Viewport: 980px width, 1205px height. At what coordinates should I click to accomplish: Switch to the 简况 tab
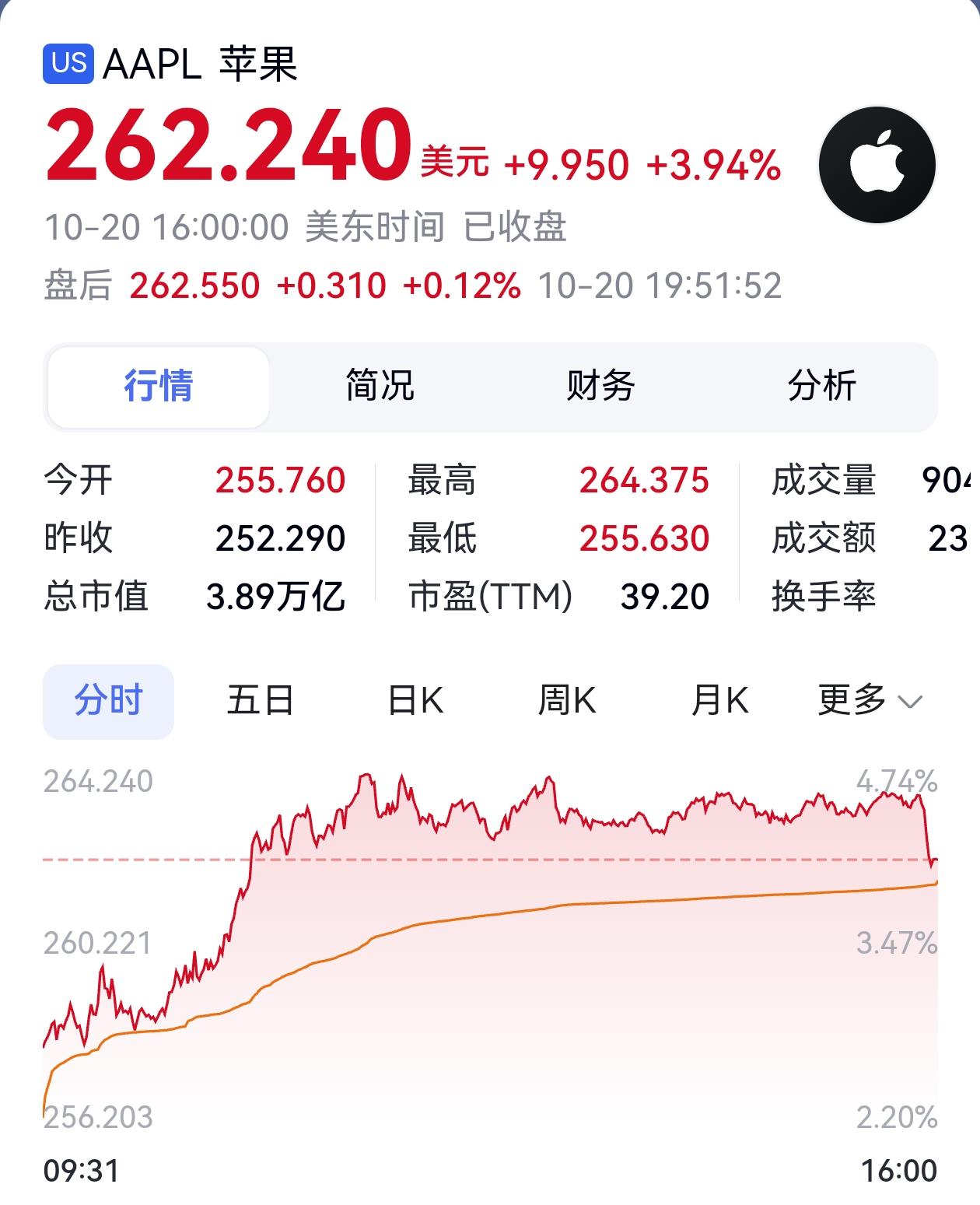(378, 387)
